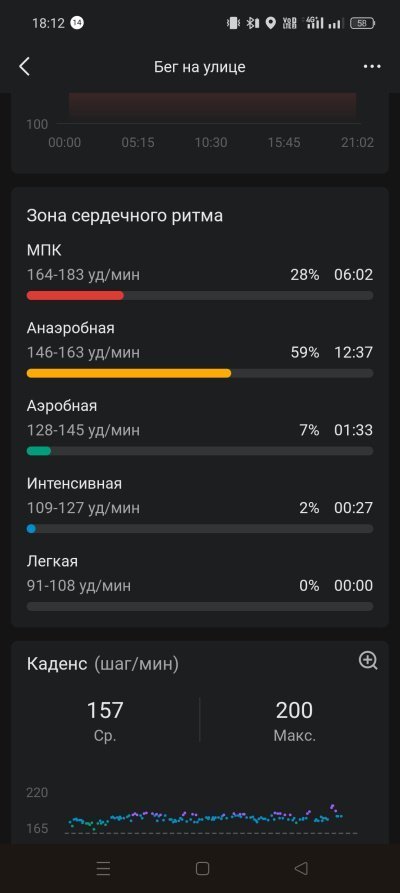Open the three-dot overflow menu
This screenshot has width=400, height=893.
(372, 67)
